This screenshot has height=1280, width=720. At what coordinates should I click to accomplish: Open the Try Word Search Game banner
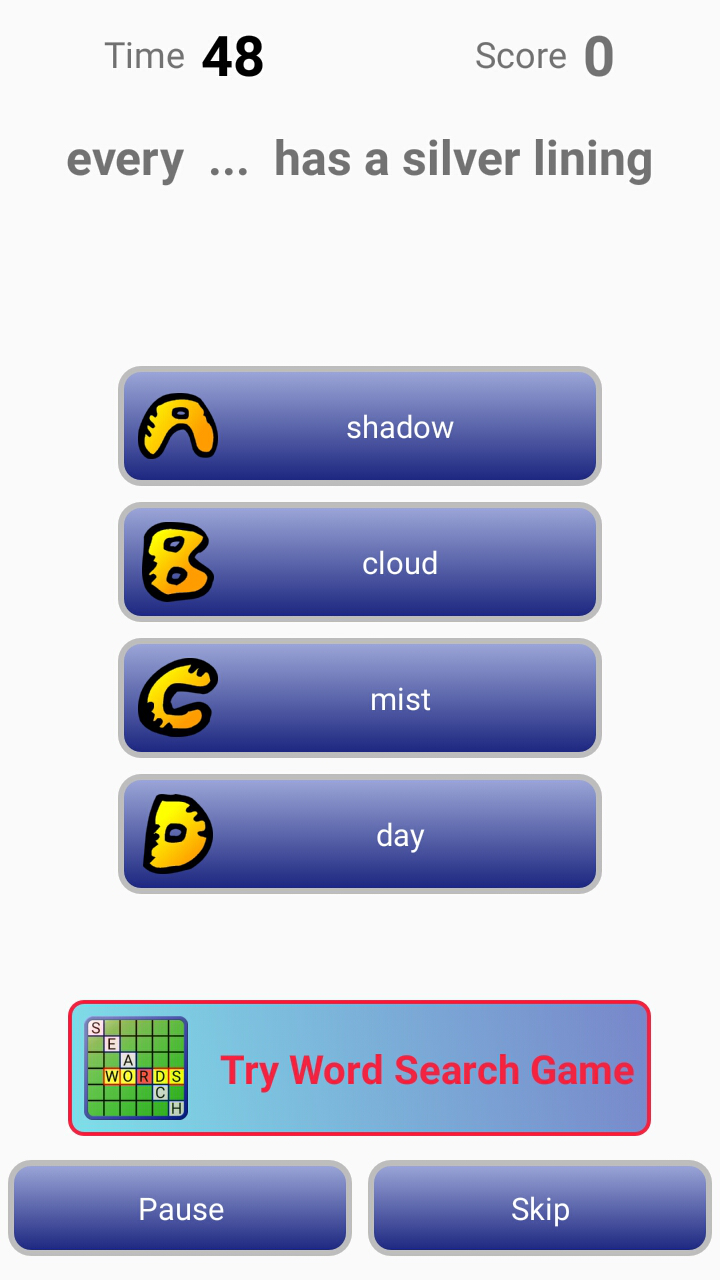click(x=360, y=1067)
